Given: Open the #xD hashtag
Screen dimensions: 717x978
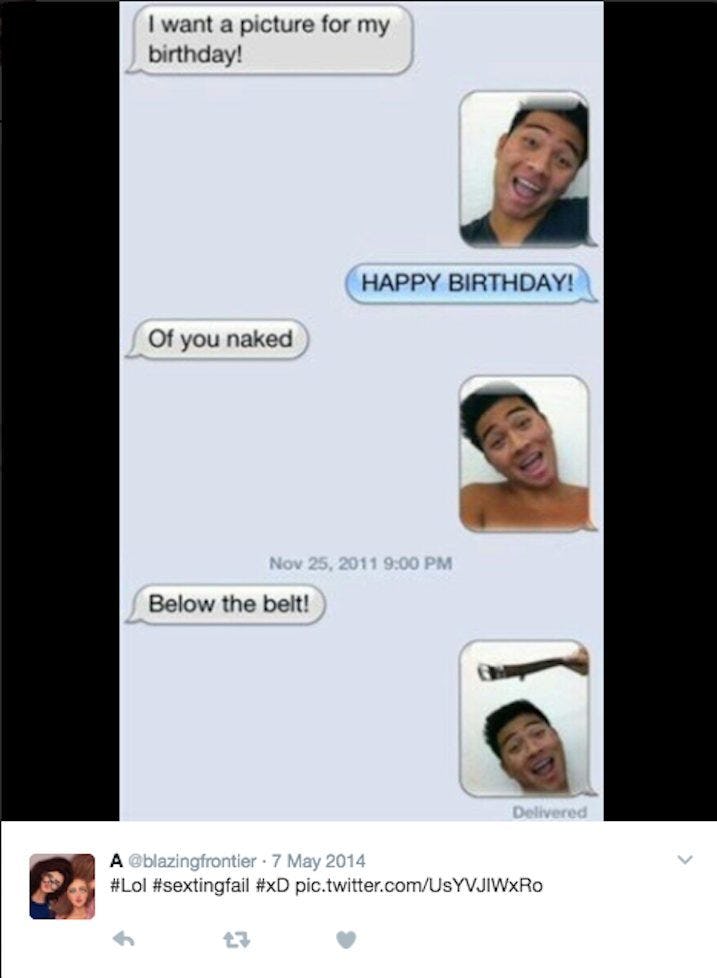Looking at the screenshot, I should (x=274, y=886).
